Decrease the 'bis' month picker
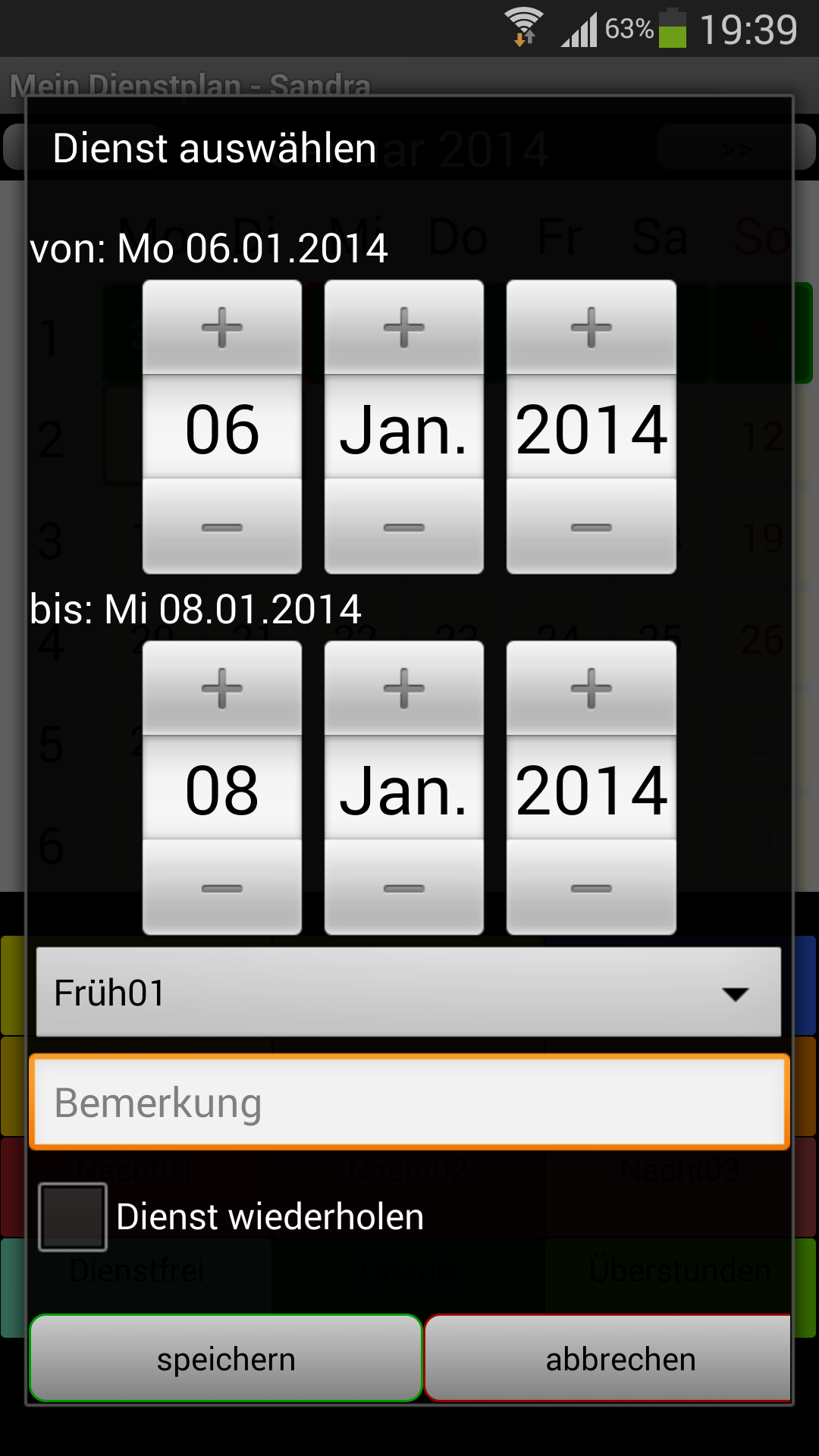The width and height of the screenshot is (819, 1456). [403, 887]
